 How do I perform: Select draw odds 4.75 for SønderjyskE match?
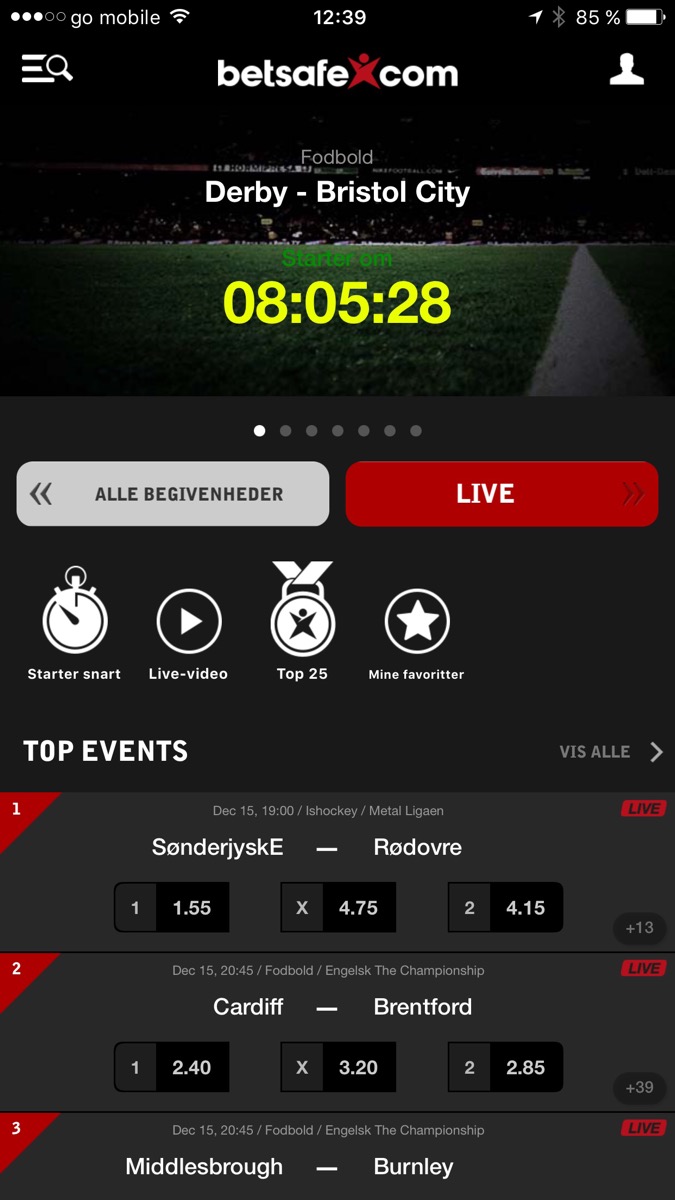pyautogui.click(x=338, y=908)
